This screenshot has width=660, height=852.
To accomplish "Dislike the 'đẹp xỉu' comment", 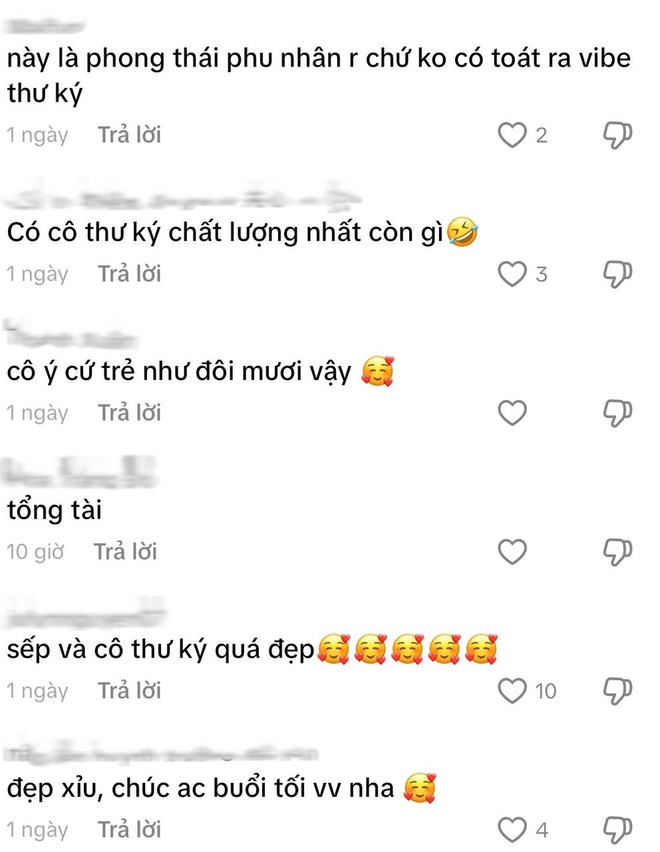I will (619, 830).
